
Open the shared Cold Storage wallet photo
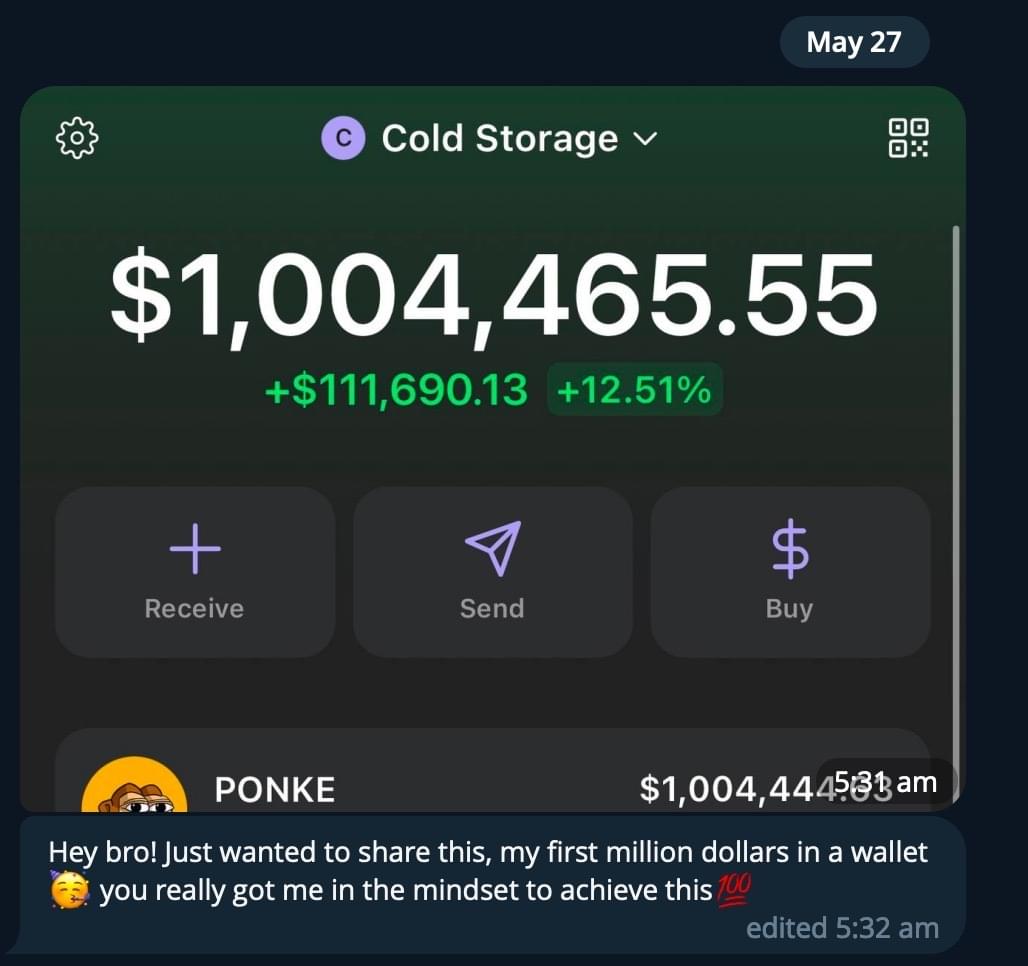492,450
